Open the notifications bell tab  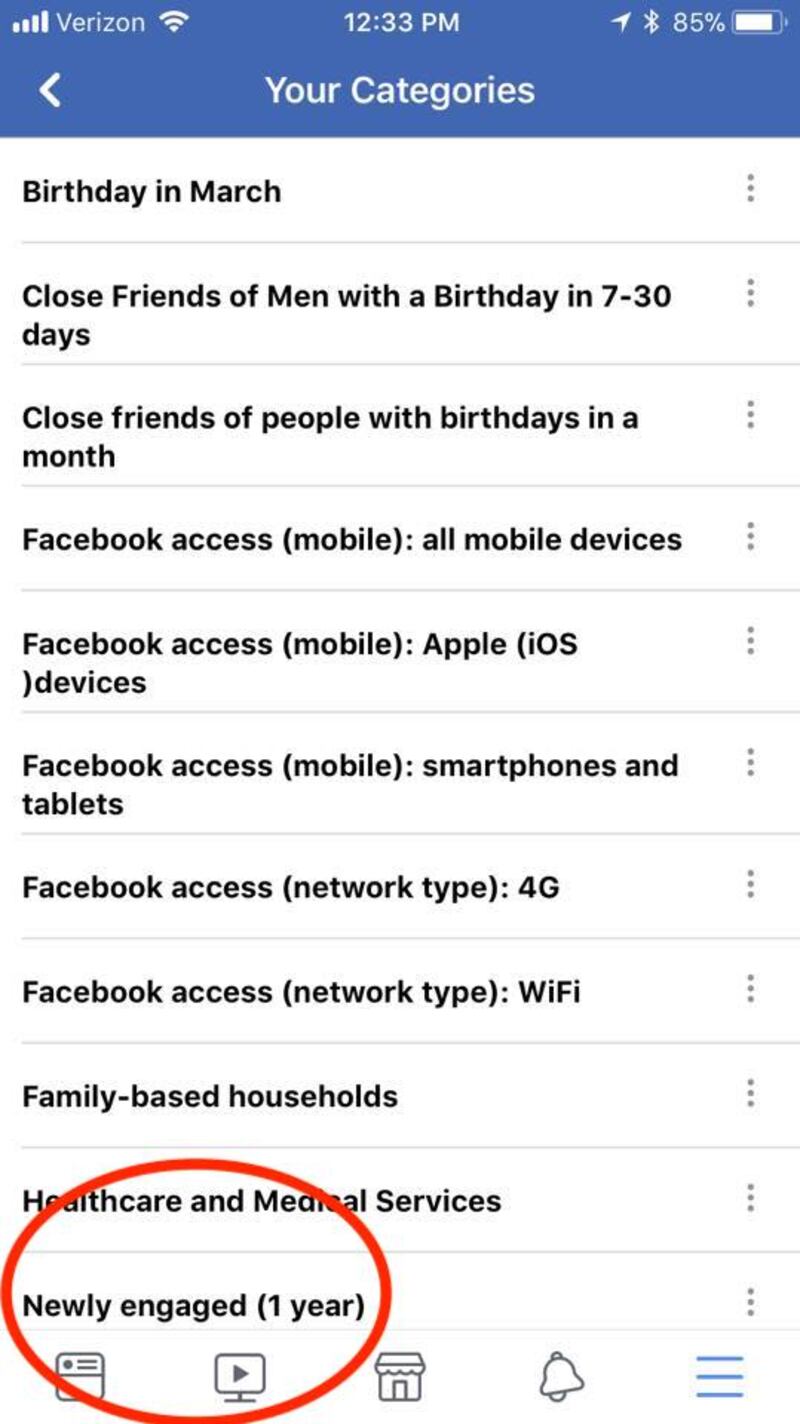tap(560, 1376)
